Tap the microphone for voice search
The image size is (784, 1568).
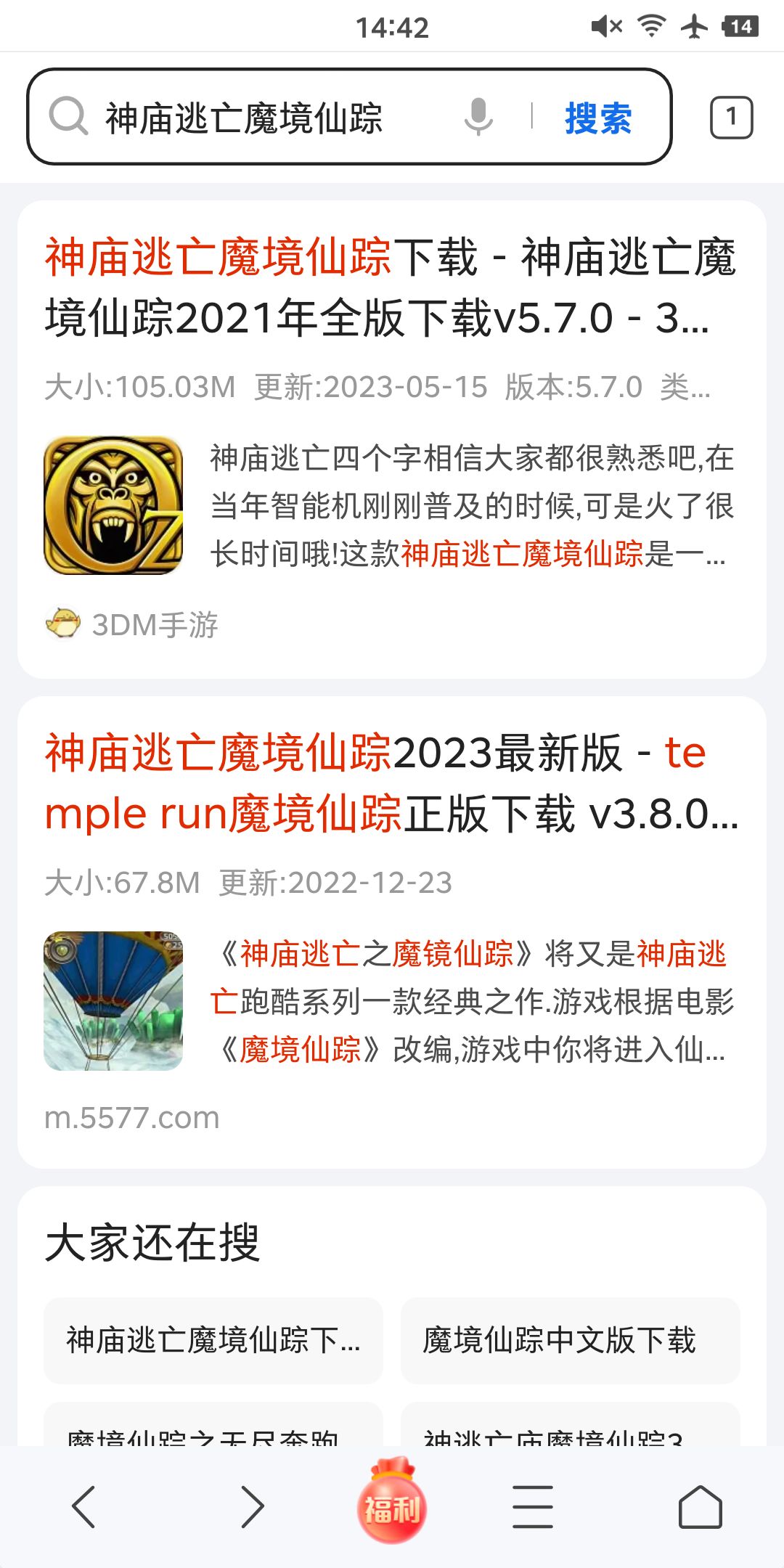pyautogui.click(x=477, y=118)
